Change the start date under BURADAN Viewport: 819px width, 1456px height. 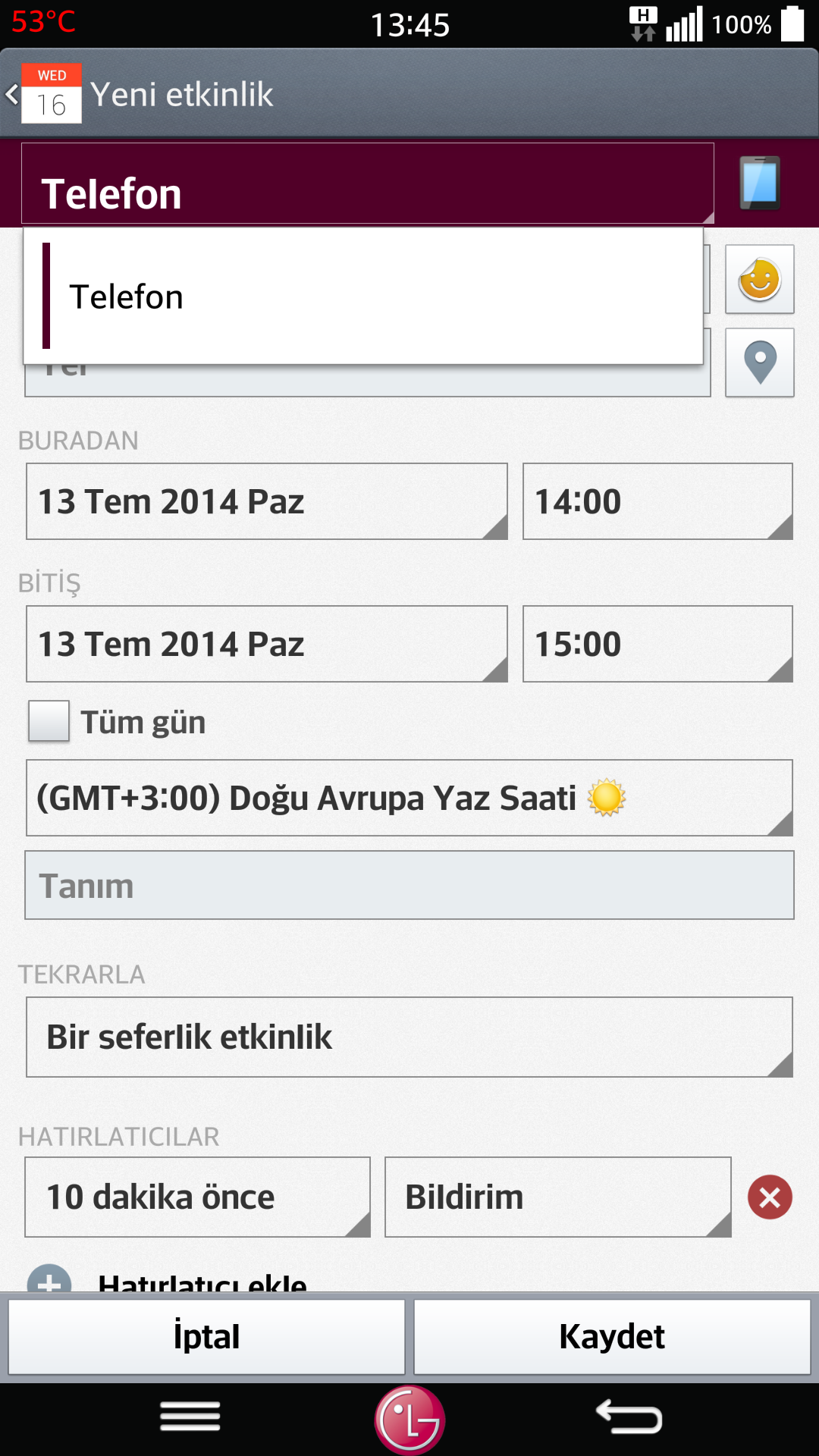[x=267, y=501]
